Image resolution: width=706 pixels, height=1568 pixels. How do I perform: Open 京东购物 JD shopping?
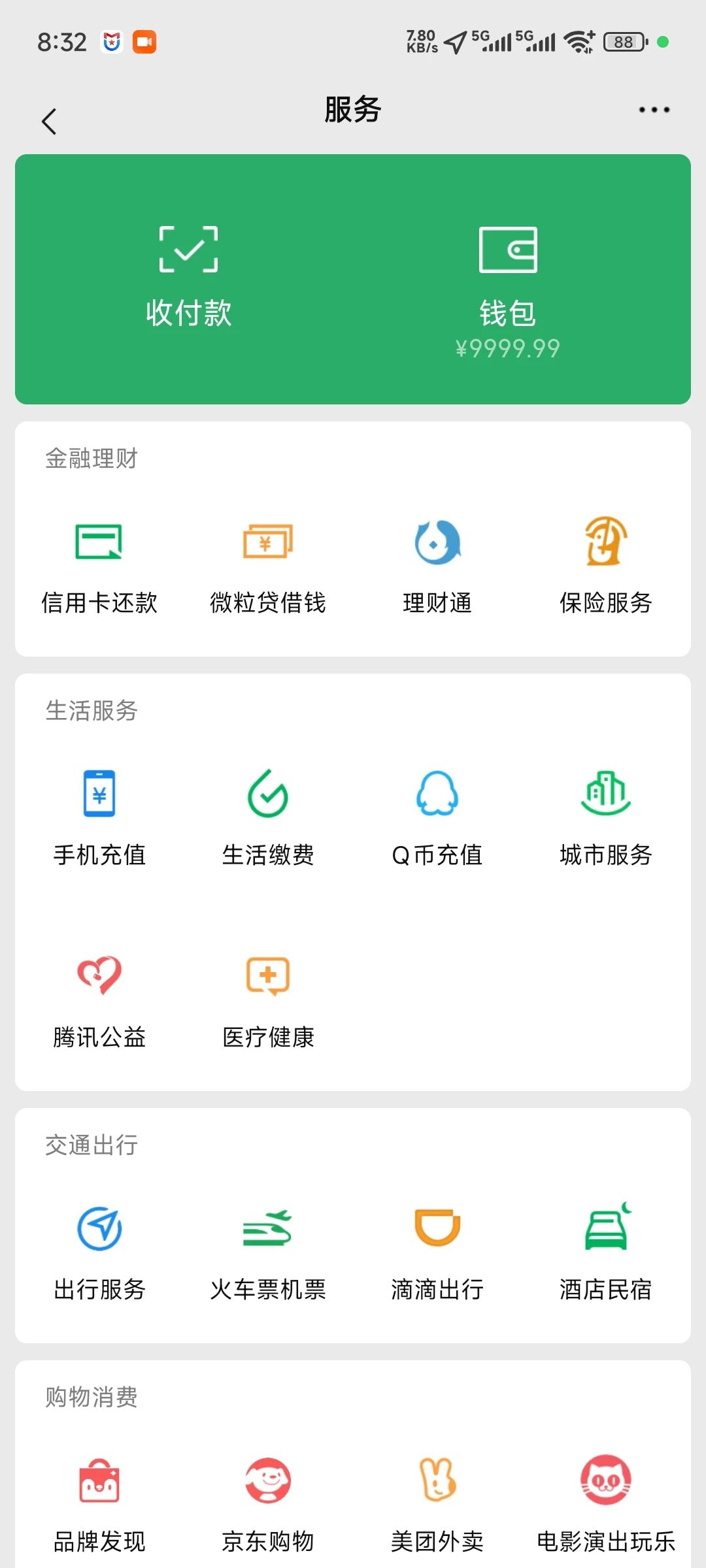click(x=268, y=1503)
